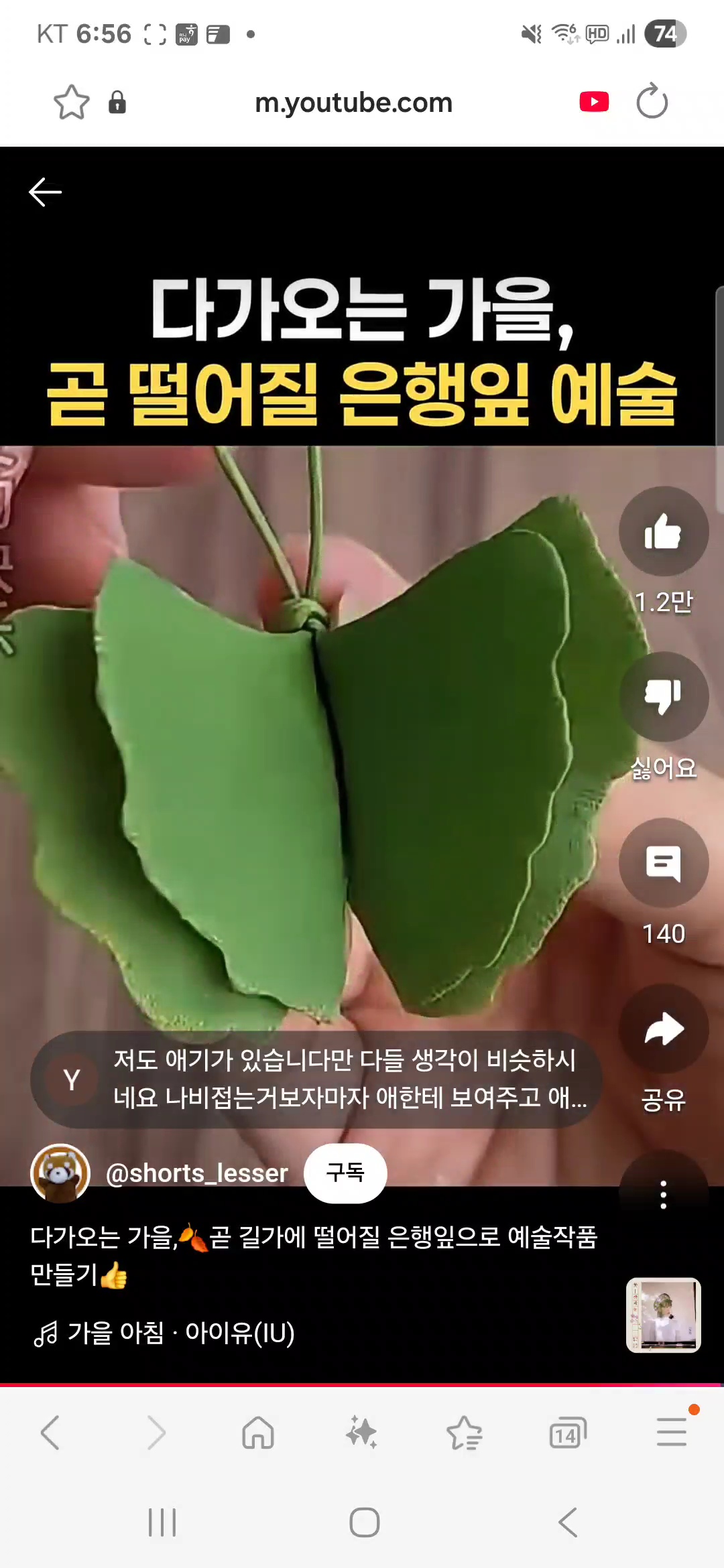Viewport: 724px width, 1568px height.
Task: Open the bookmarks list
Action: 465,1433
